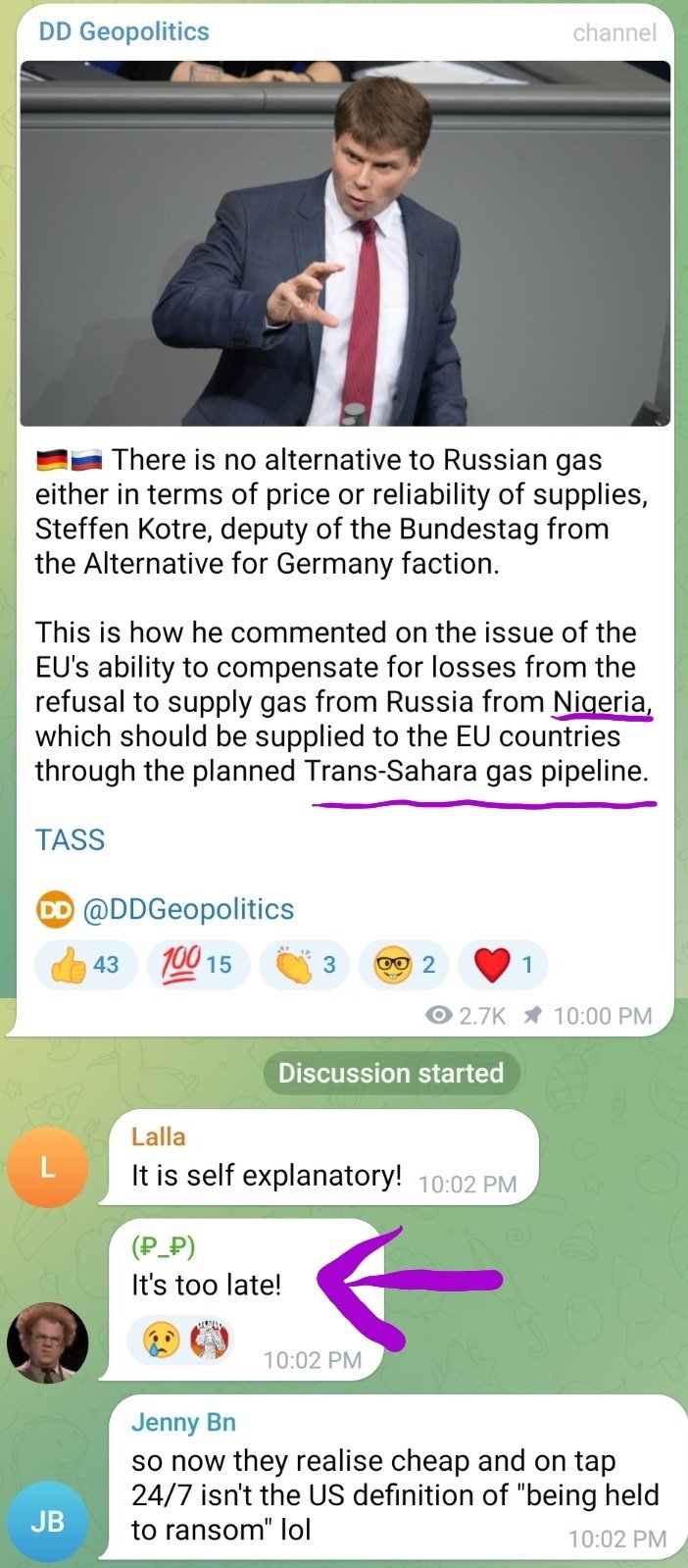Viewport: 688px width, 1568px height.
Task: Open Lalla's name on her comment
Action: [158, 1137]
